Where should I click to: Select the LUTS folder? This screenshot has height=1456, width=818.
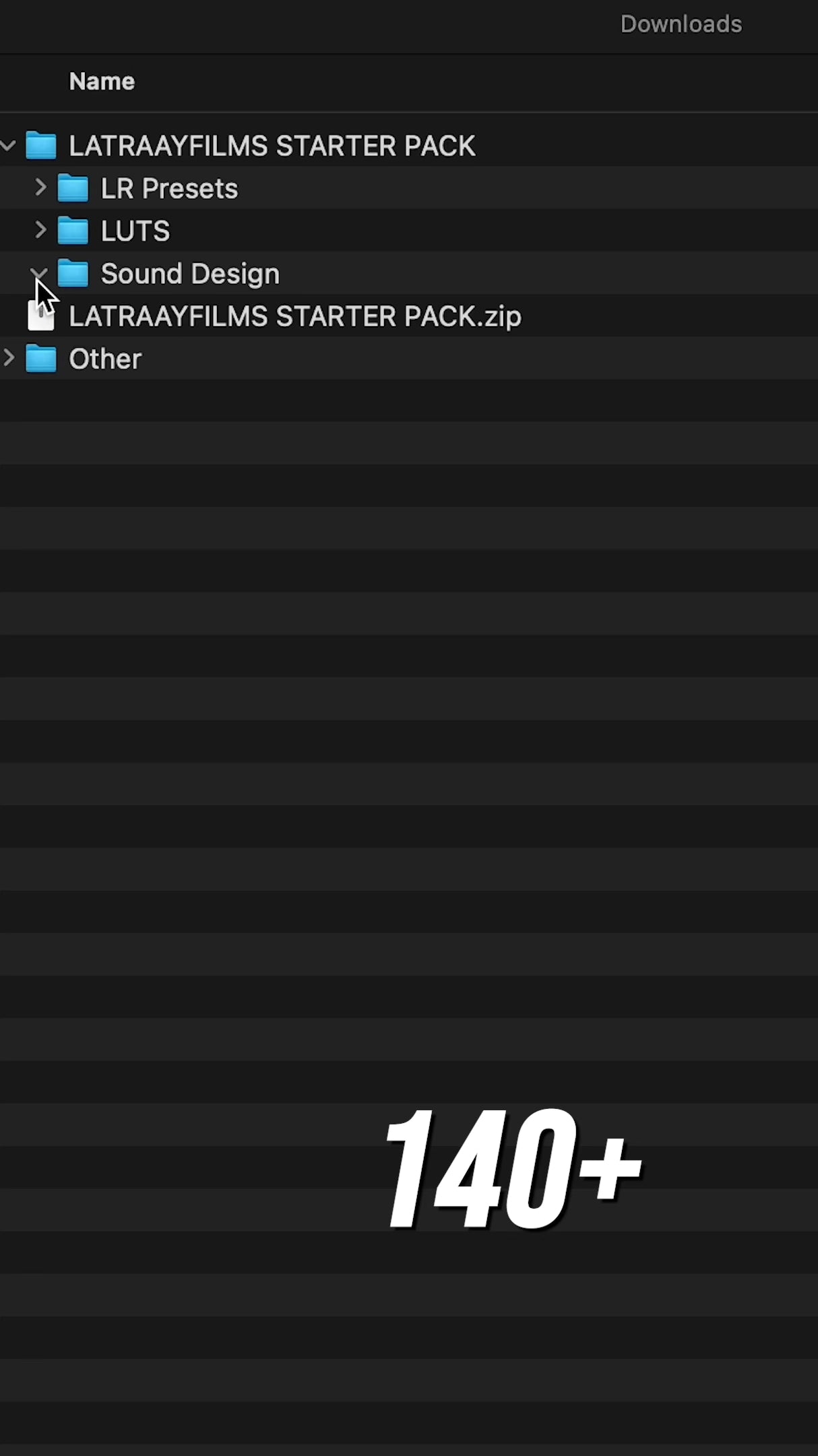point(135,231)
